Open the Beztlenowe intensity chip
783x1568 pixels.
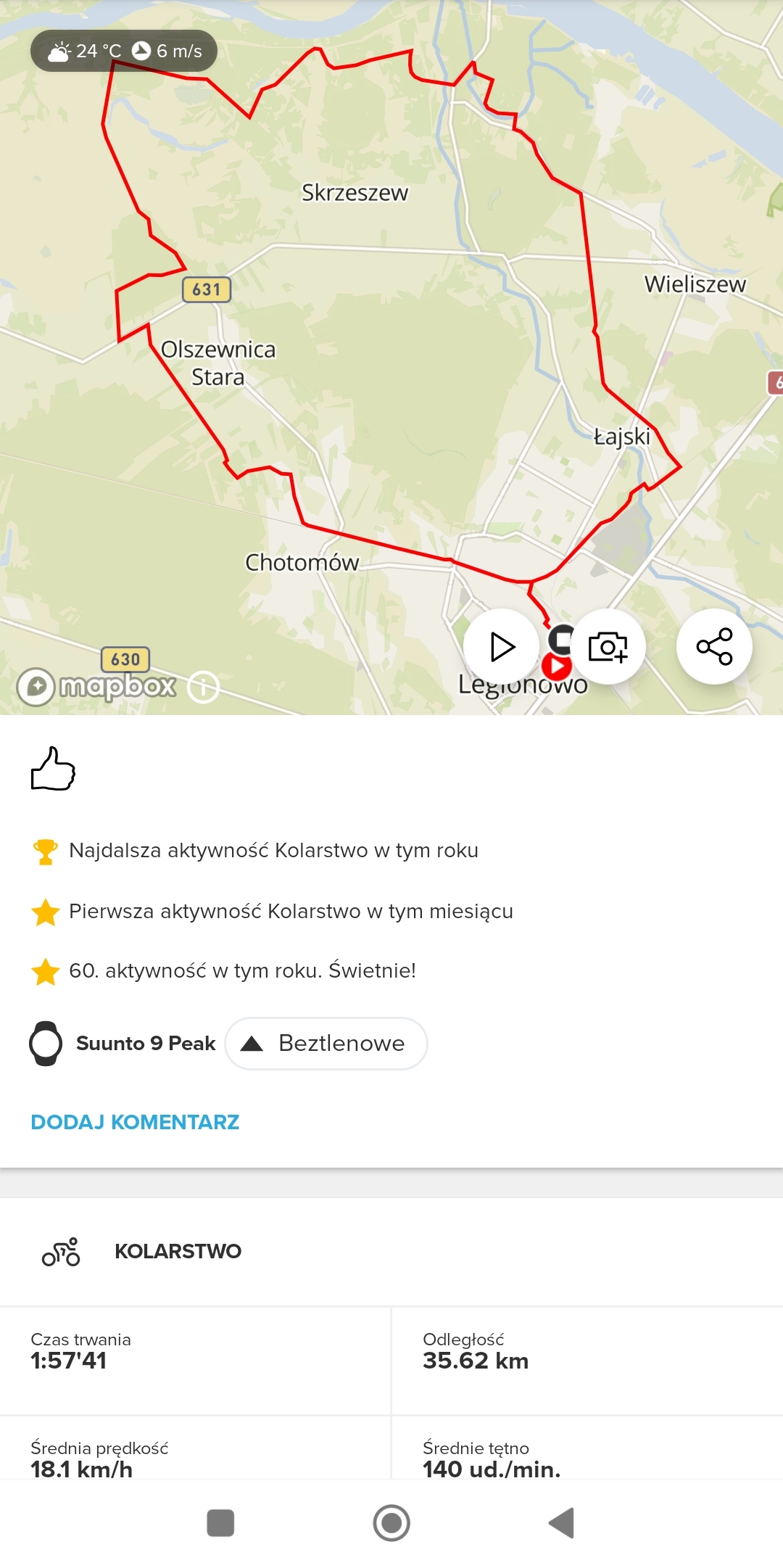[326, 1043]
